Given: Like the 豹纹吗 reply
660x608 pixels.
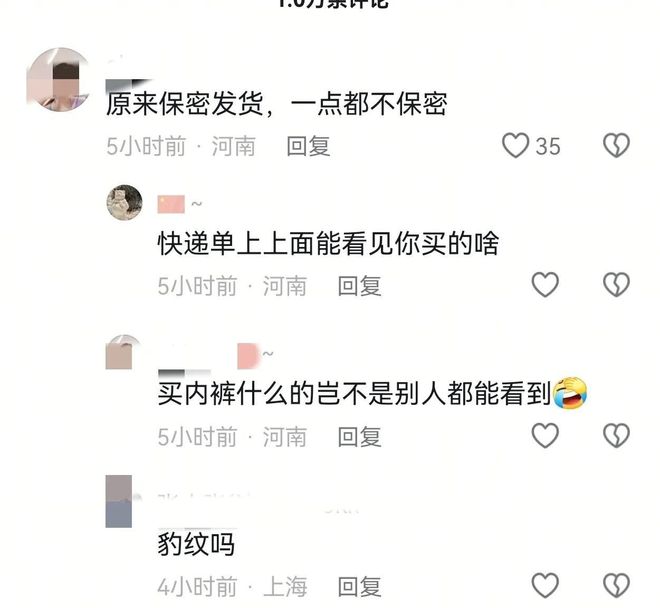Looking at the screenshot, I should click(x=544, y=585).
